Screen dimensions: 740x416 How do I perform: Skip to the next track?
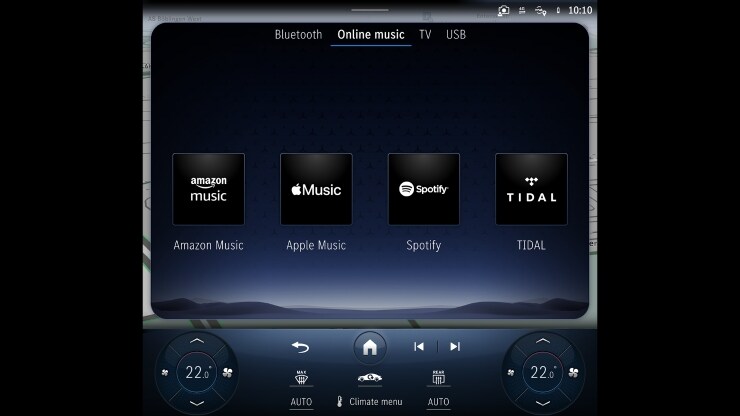click(x=455, y=346)
